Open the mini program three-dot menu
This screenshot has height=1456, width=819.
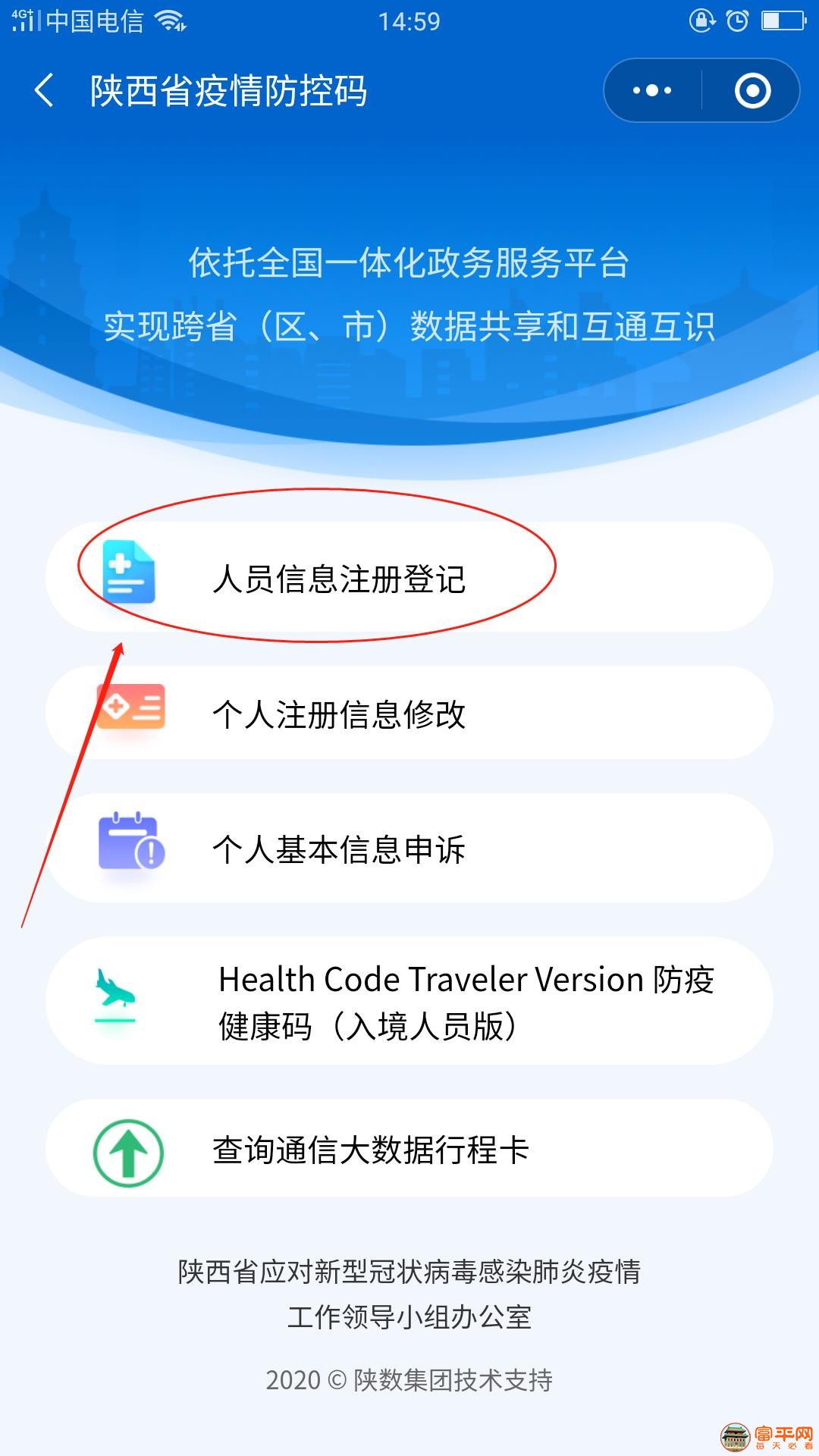tap(652, 91)
